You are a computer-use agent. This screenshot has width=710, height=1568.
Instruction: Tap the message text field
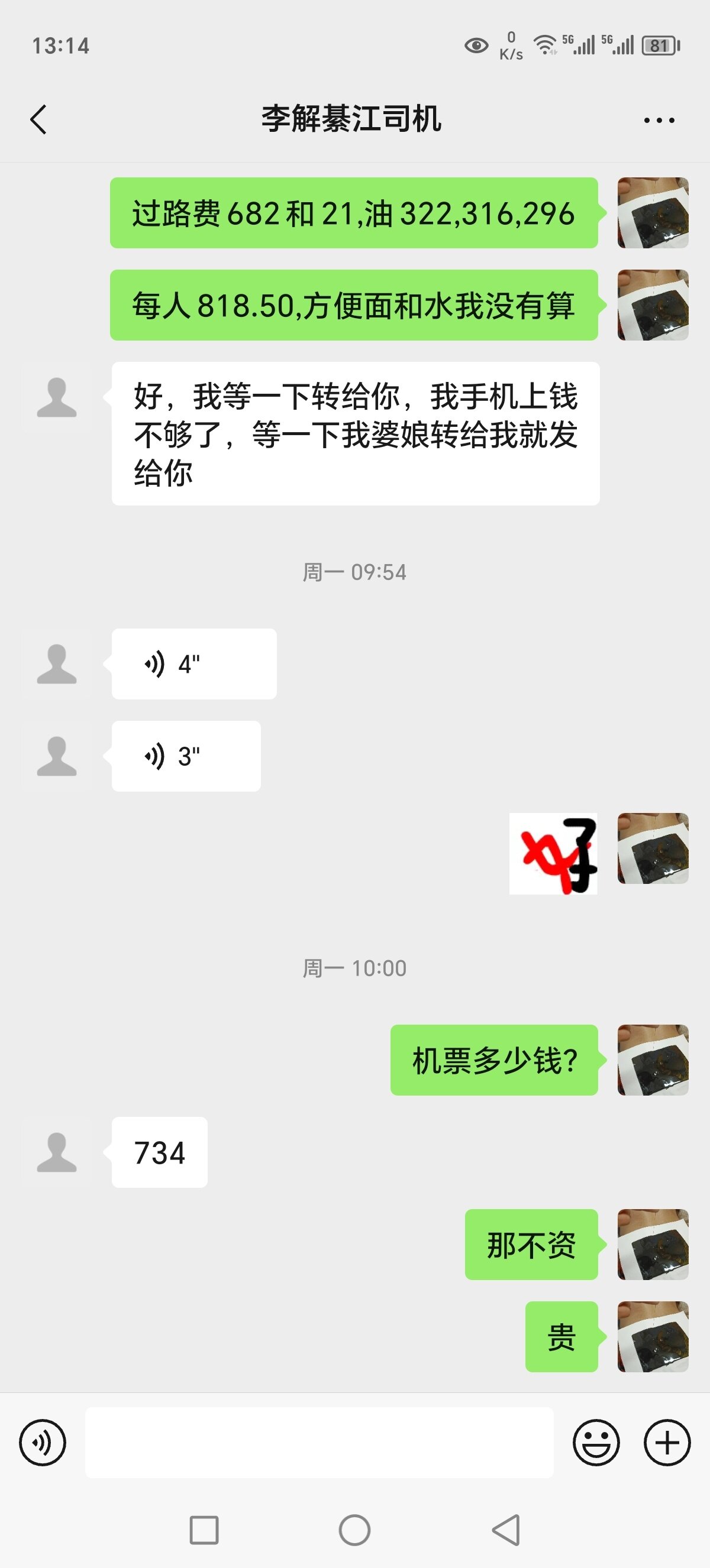(x=319, y=1442)
